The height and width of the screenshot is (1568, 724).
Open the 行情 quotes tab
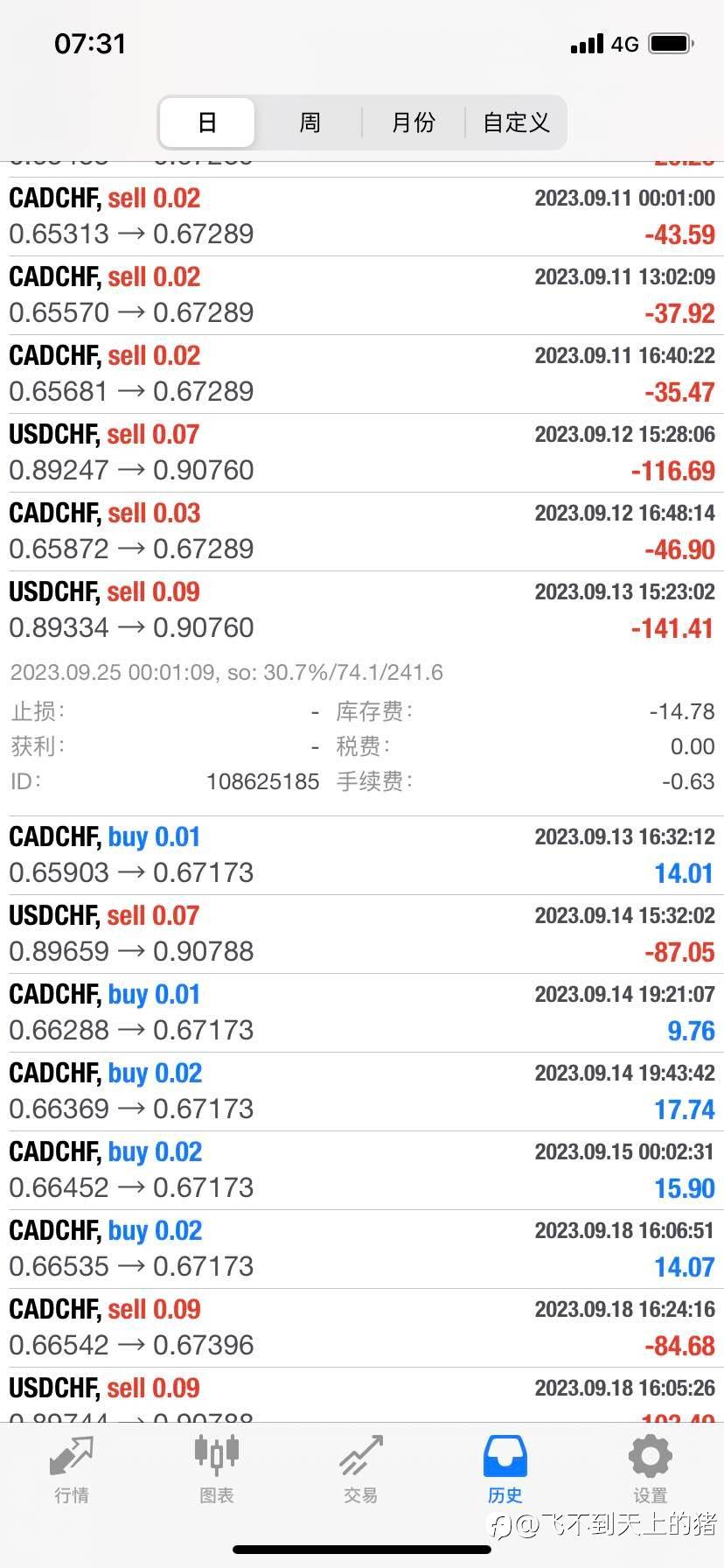72,1470
